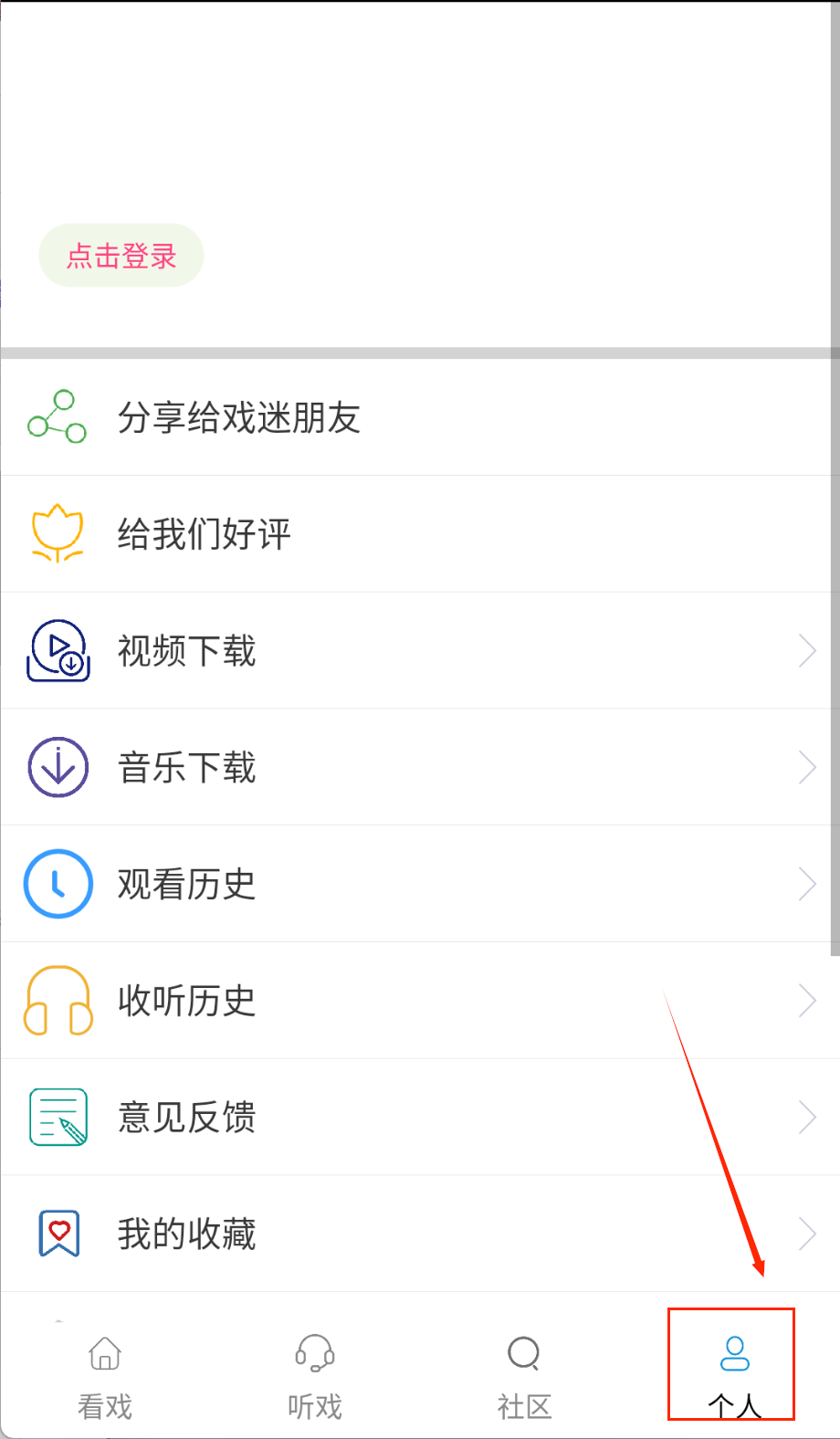Open 收听历史 listening history entry
This screenshot has width=840, height=1439.
(188, 1000)
